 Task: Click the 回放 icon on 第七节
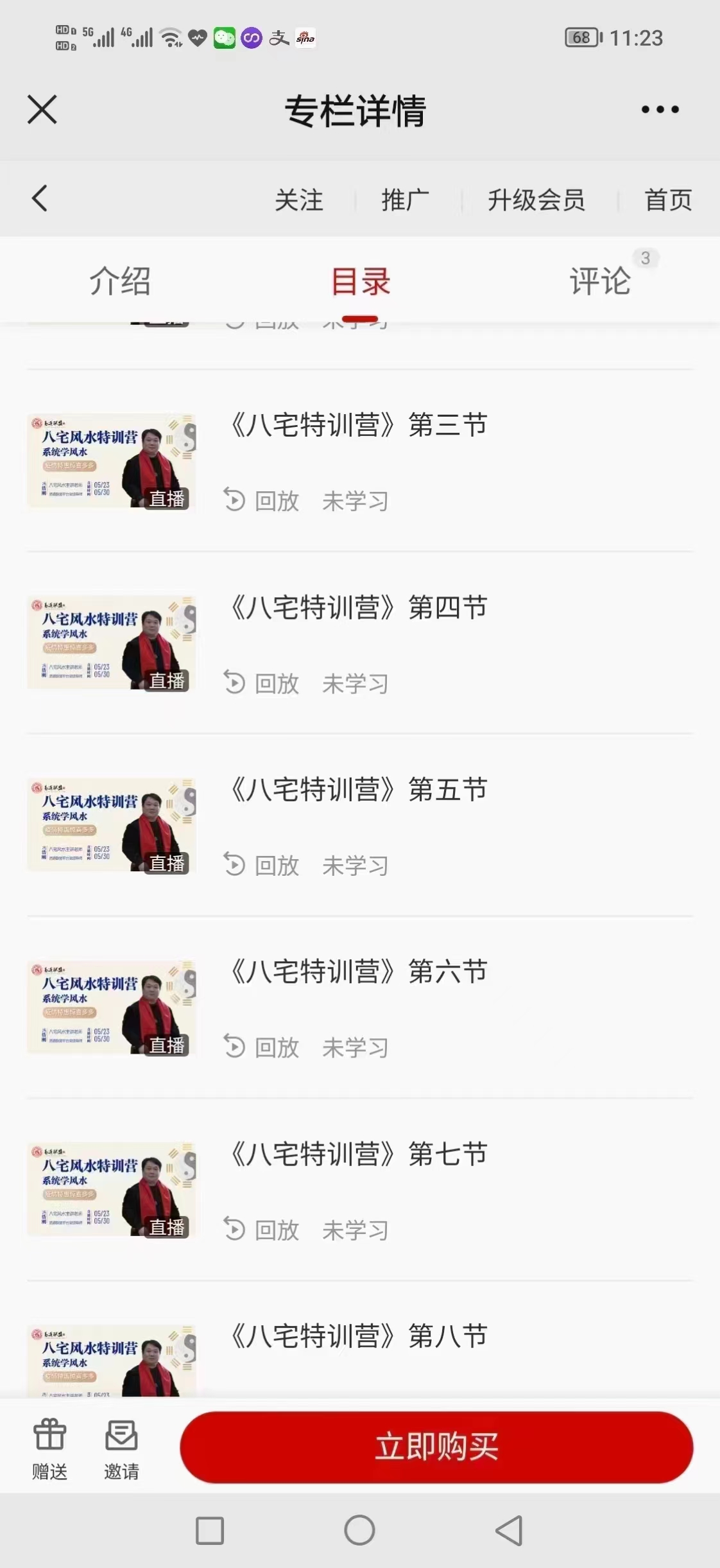tap(235, 1229)
